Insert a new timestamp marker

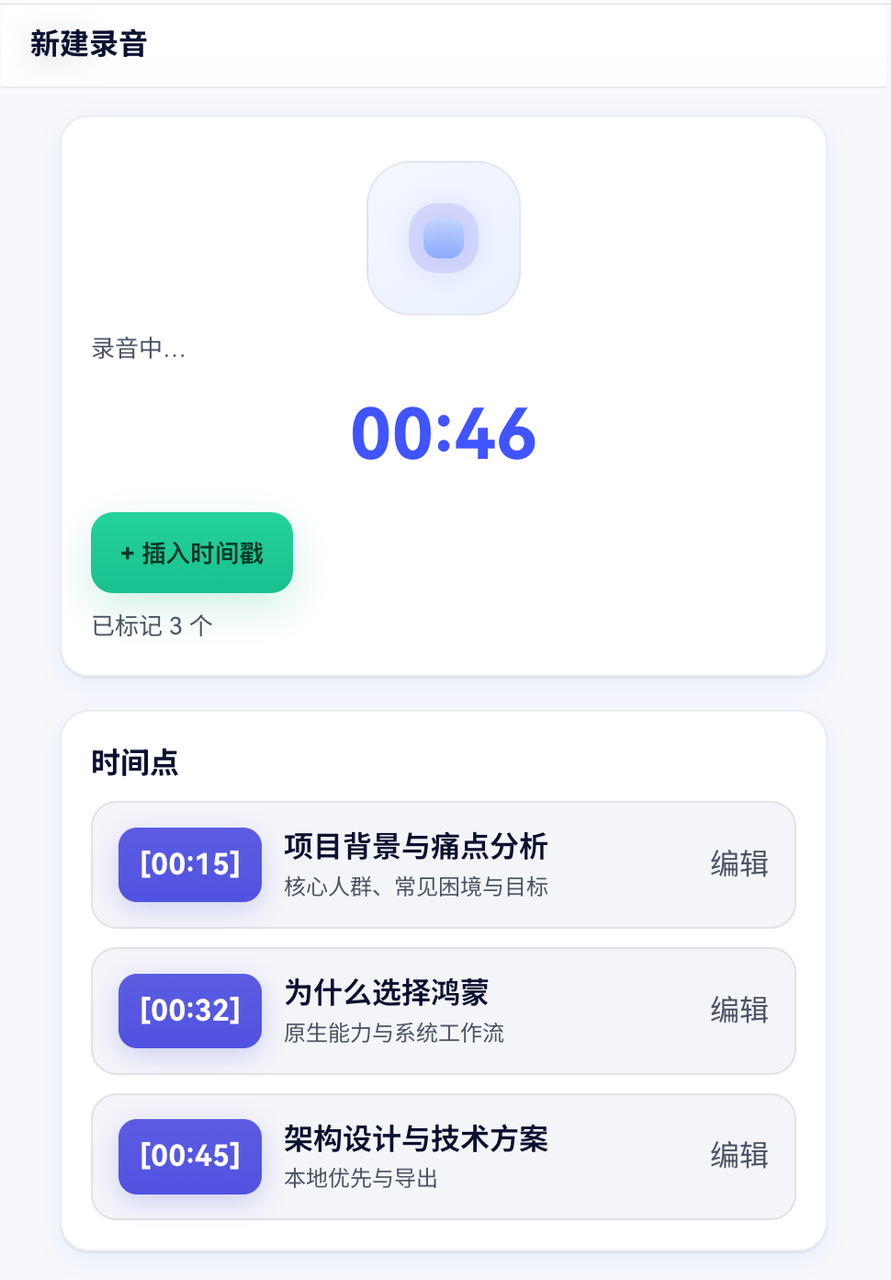(x=192, y=553)
